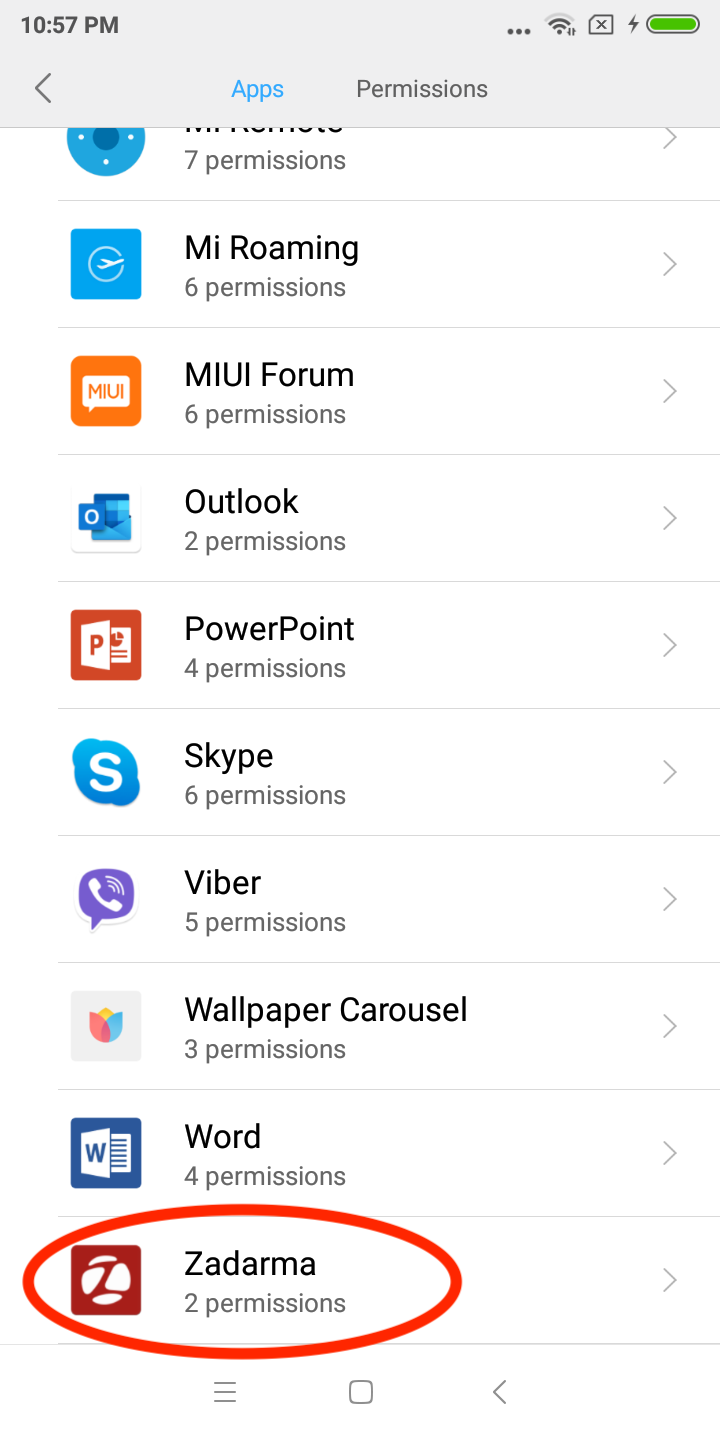Open MIUI Forum permissions
The image size is (720, 1440).
(x=380, y=391)
